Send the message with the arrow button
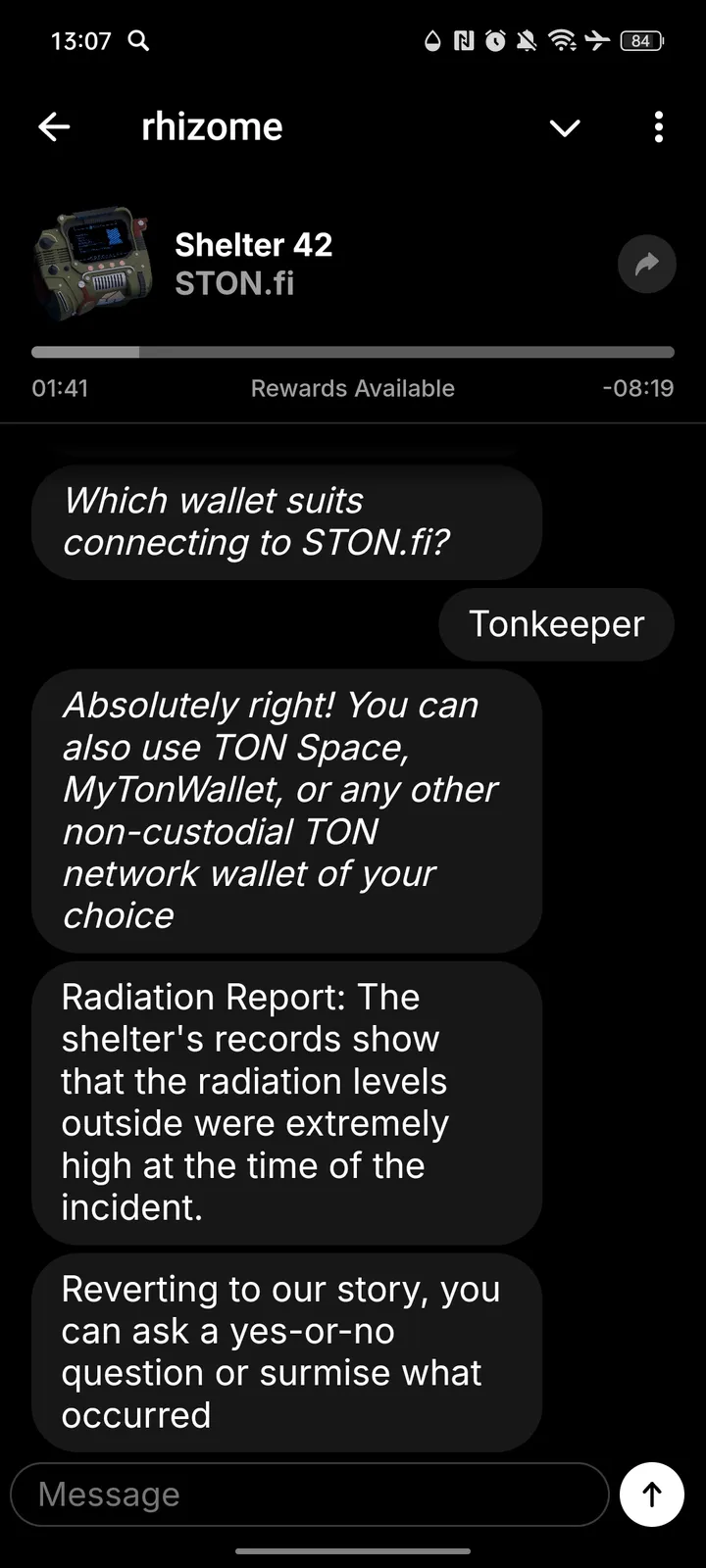Screen dimensions: 706x1568 coord(652,1494)
